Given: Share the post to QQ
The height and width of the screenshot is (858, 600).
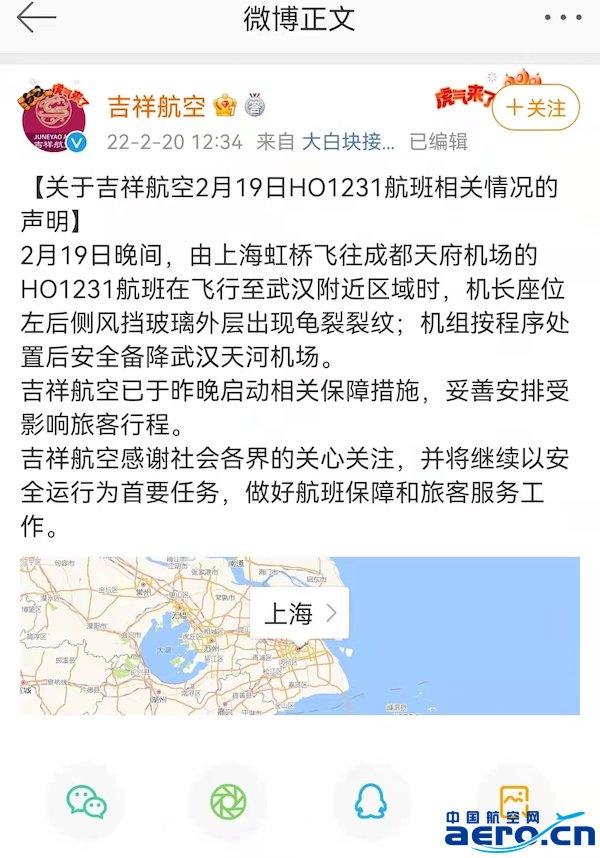Looking at the screenshot, I should click(371, 801).
